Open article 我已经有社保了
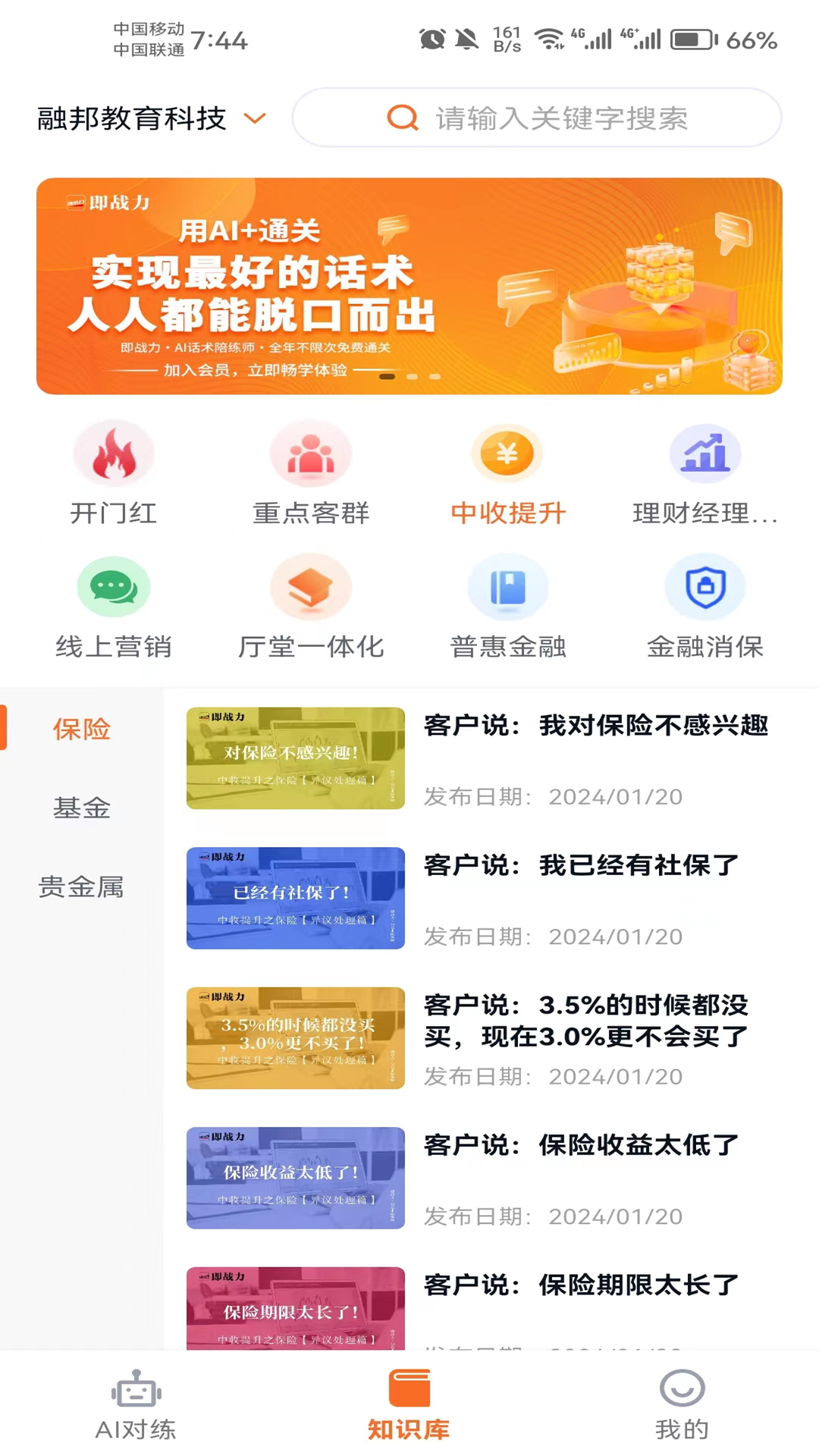 click(485, 898)
